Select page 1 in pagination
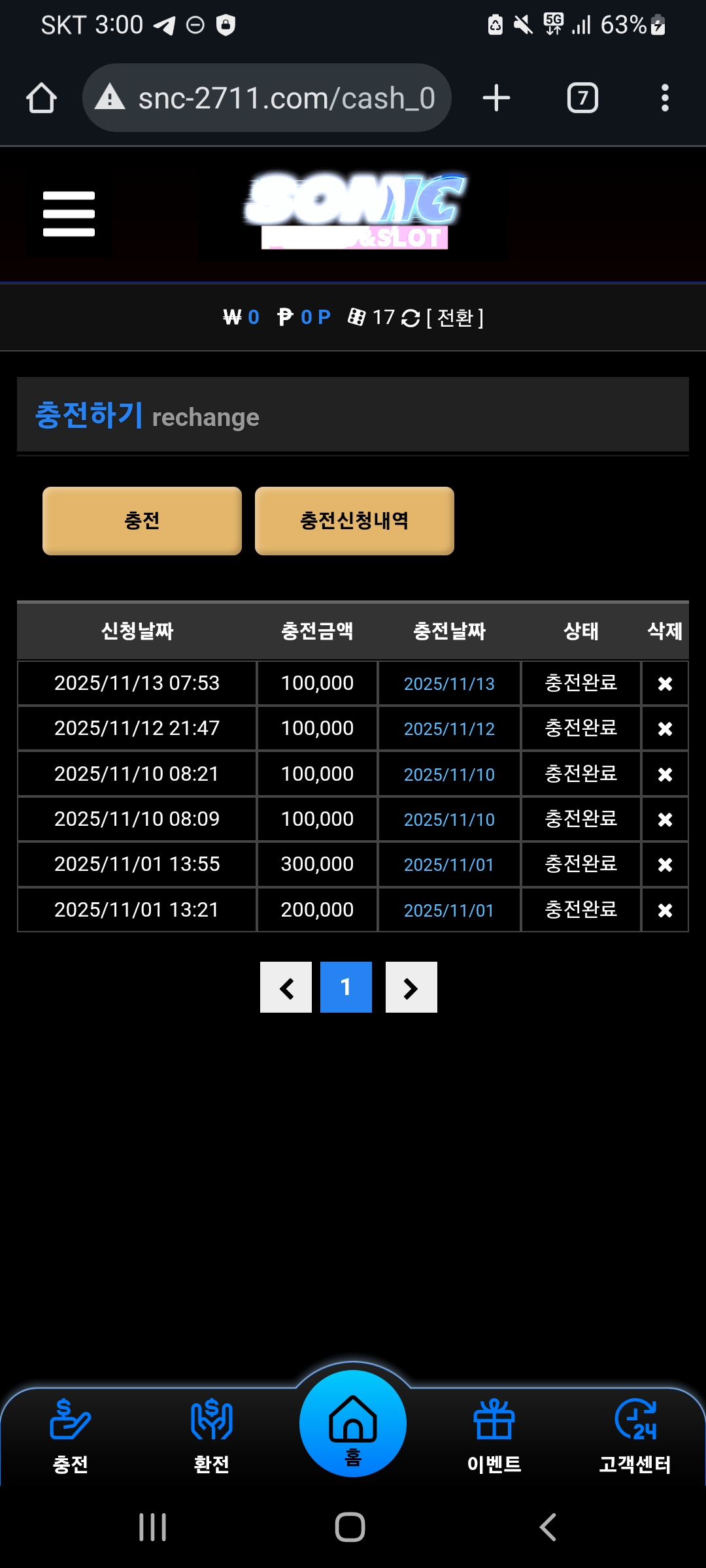The height and width of the screenshot is (1568, 706). [x=346, y=987]
